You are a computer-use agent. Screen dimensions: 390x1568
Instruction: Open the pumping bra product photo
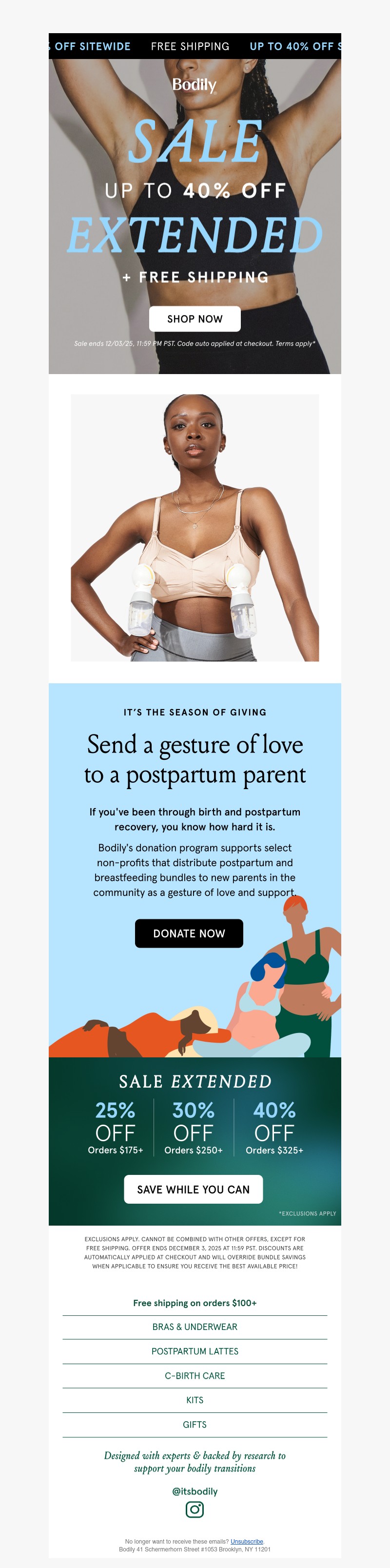click(195, 528)
